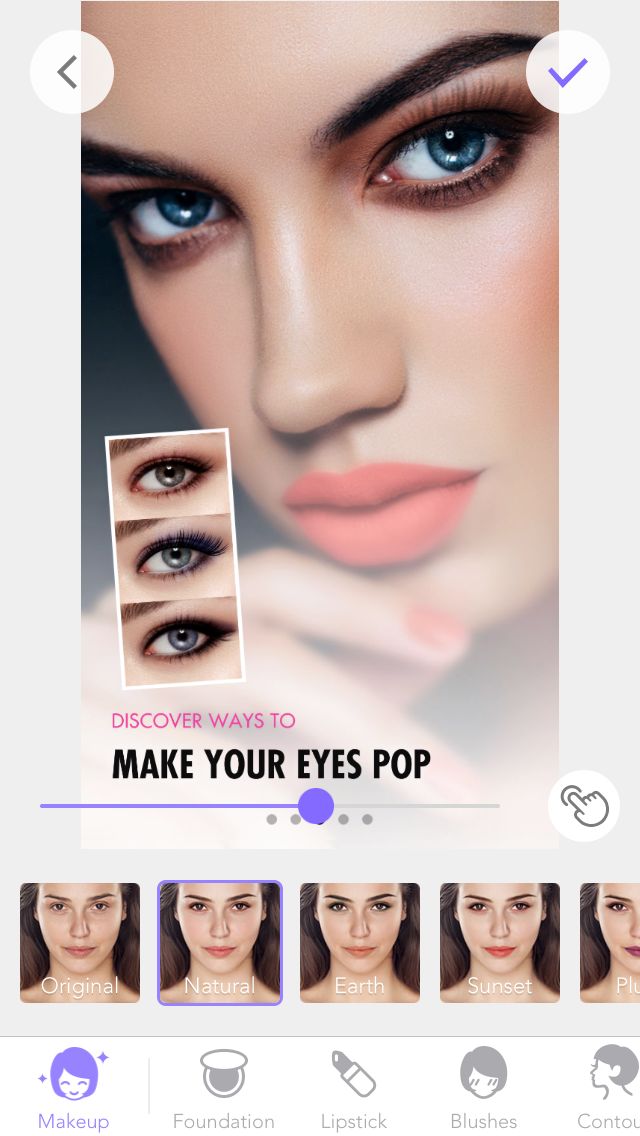Tap the hand pointer compare button

coord(583,806)
